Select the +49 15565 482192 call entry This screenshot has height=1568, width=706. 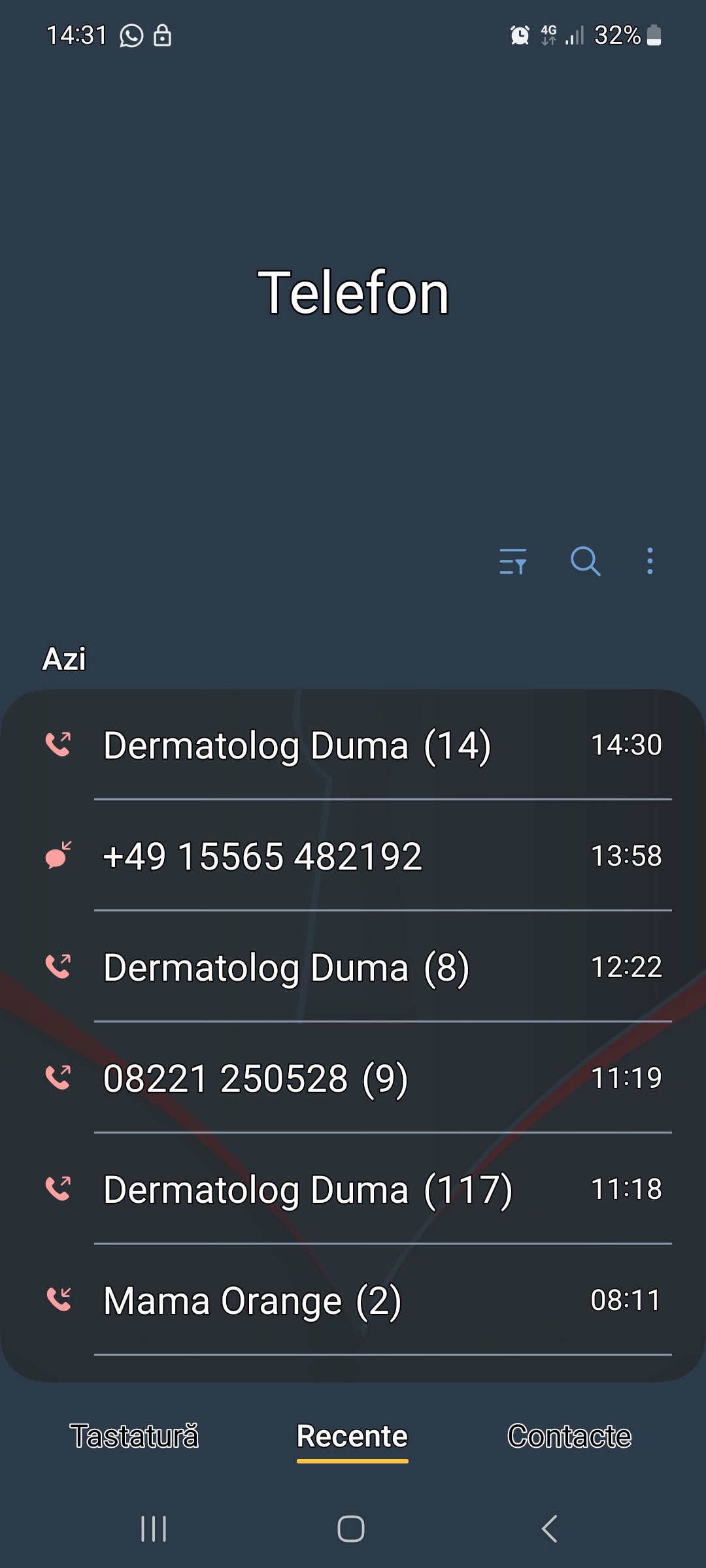(x=353, y=856)
